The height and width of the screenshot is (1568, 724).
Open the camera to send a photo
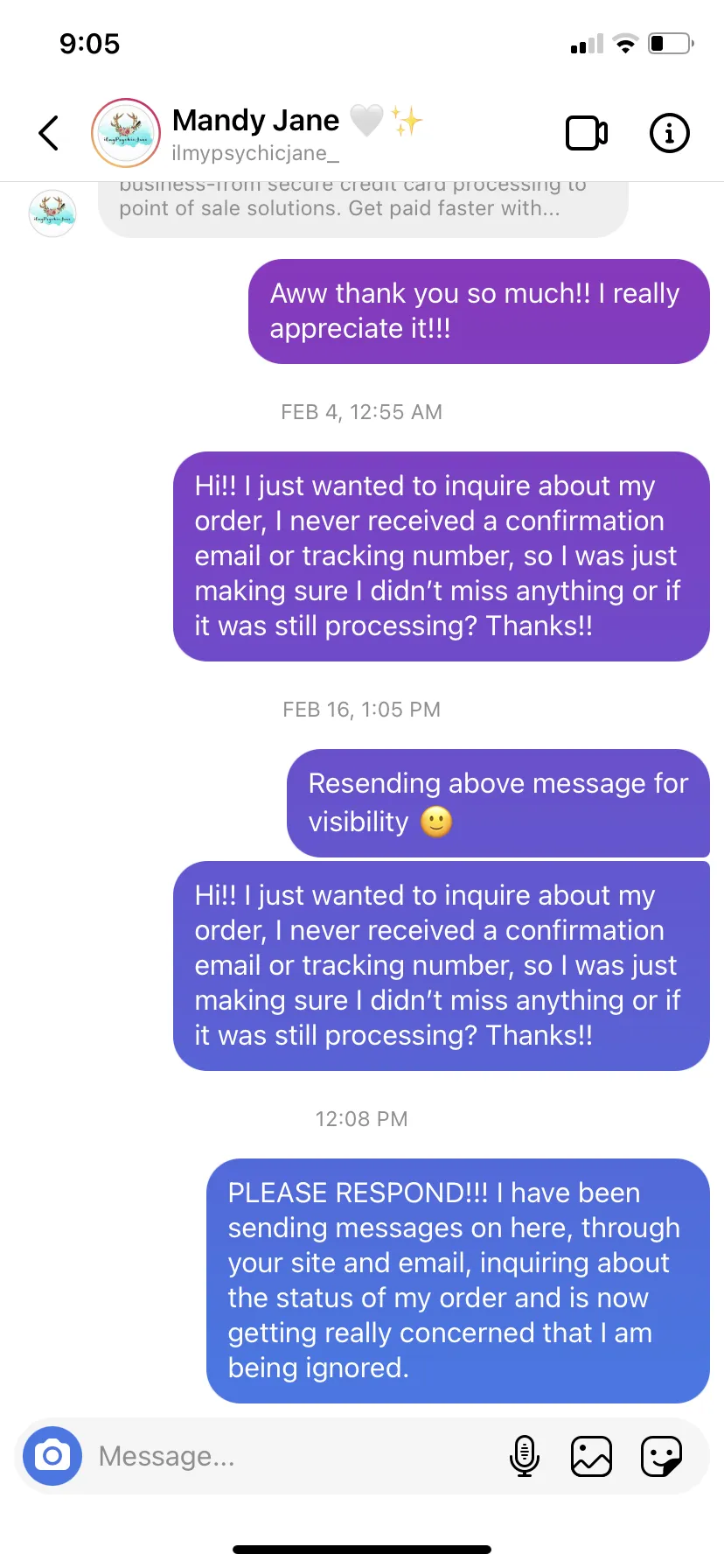(52, 1456)
